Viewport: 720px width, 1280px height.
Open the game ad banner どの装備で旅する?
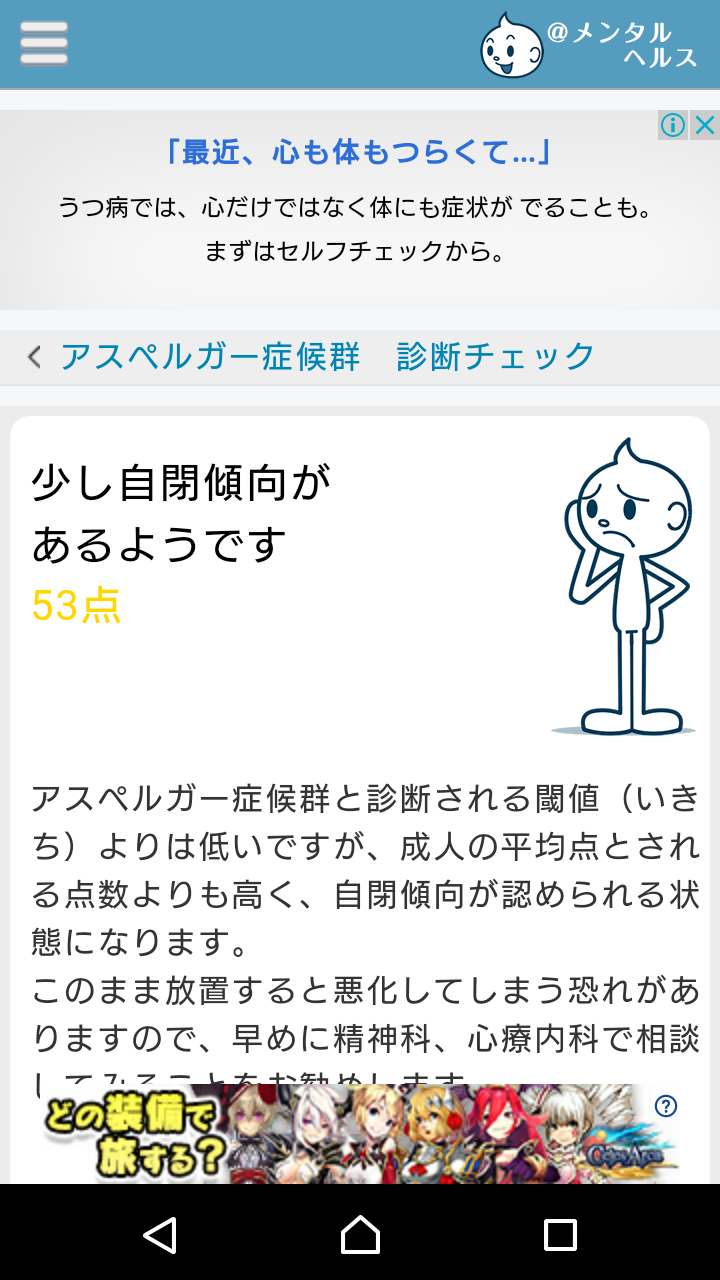[x=360, y=1135]
